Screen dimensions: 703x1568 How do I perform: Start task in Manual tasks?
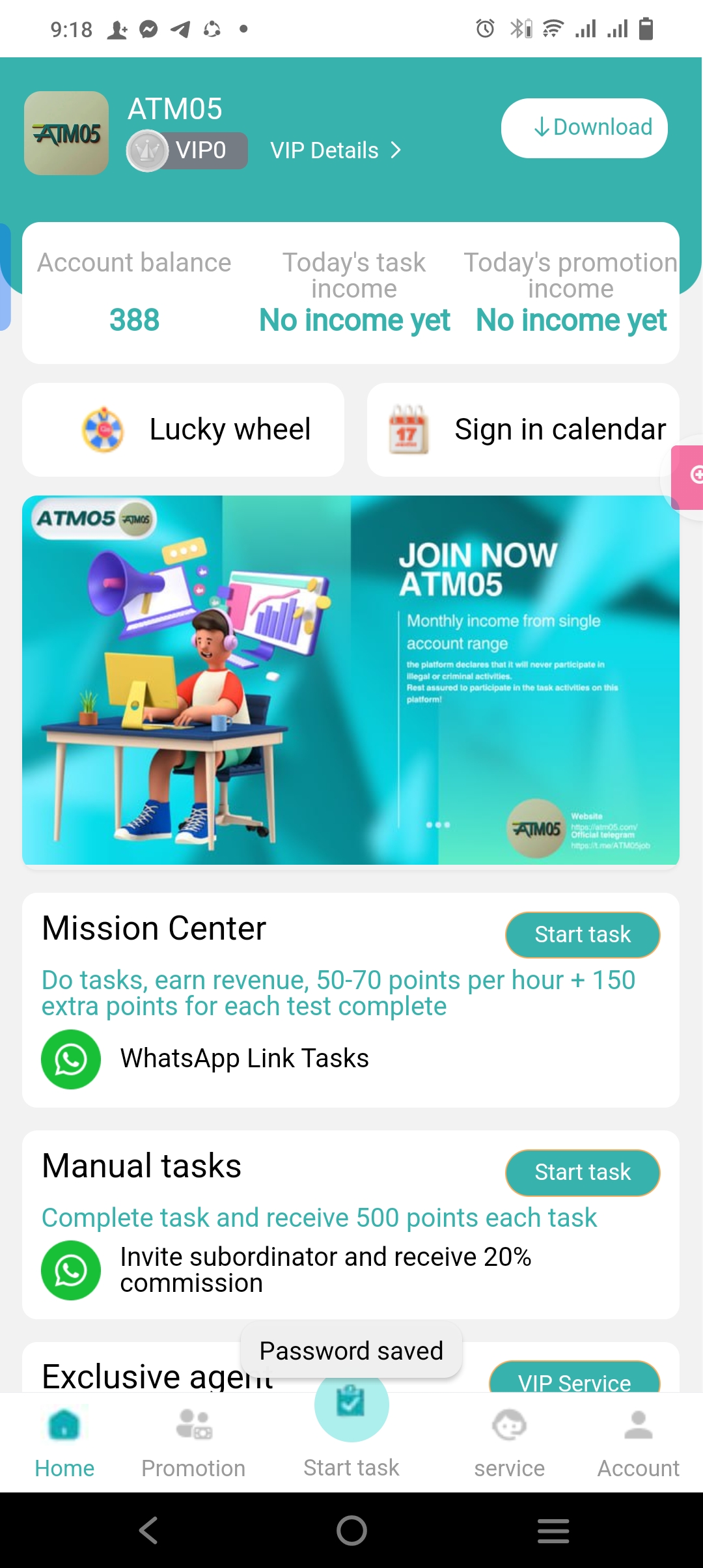click(583, 1172)
